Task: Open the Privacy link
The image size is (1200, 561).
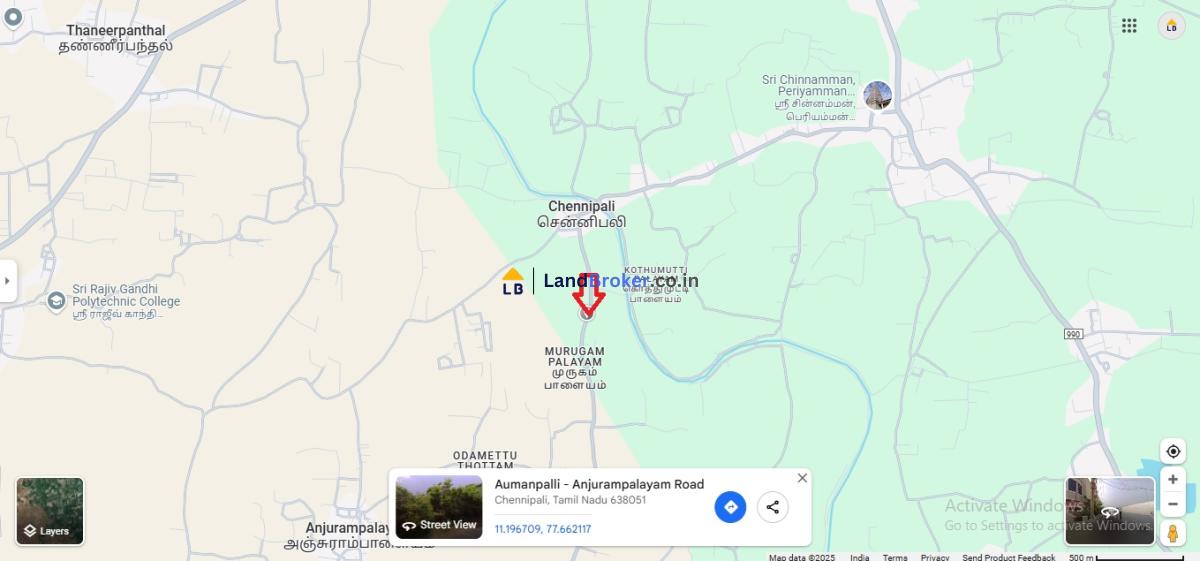Action: [x=935, y=557]
